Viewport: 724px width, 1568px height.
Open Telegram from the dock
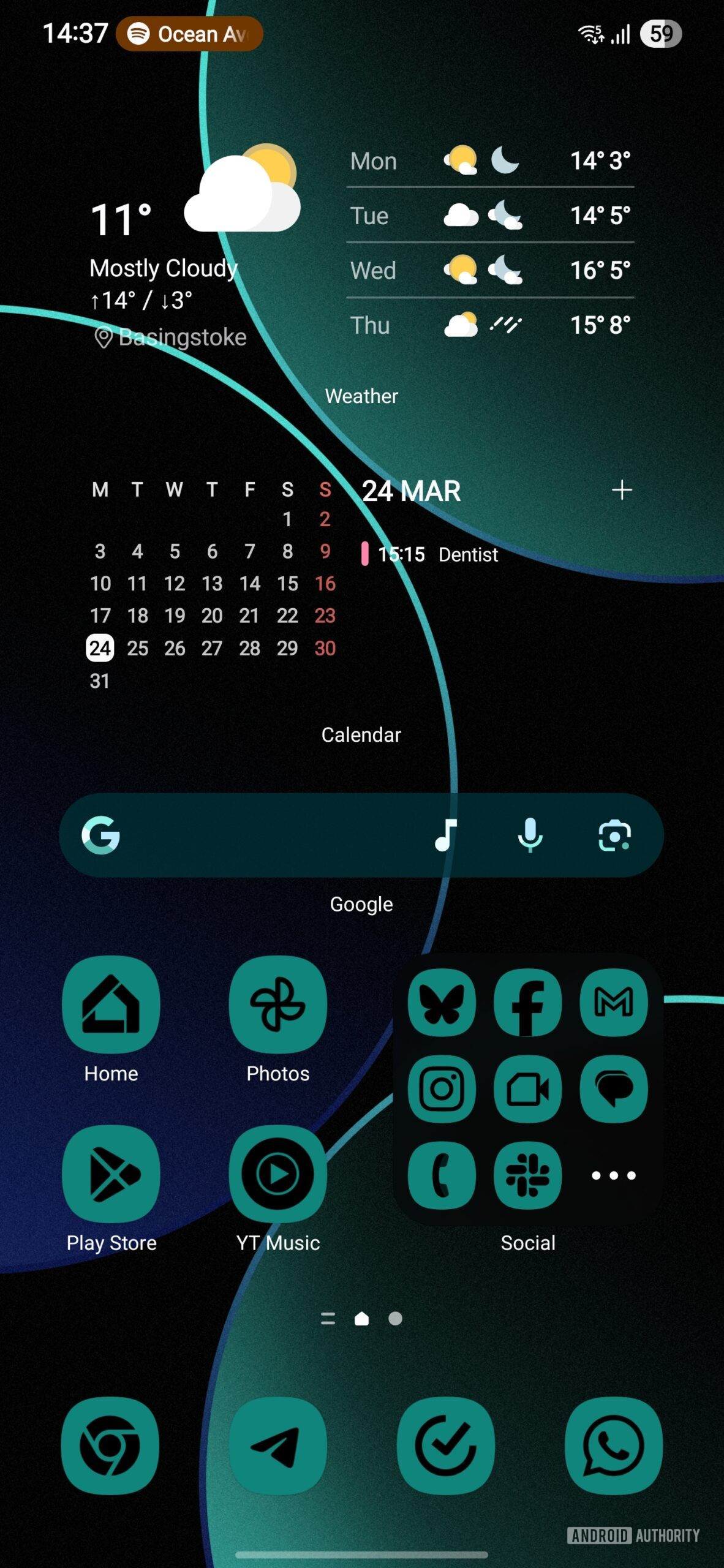coord(278,1446)
